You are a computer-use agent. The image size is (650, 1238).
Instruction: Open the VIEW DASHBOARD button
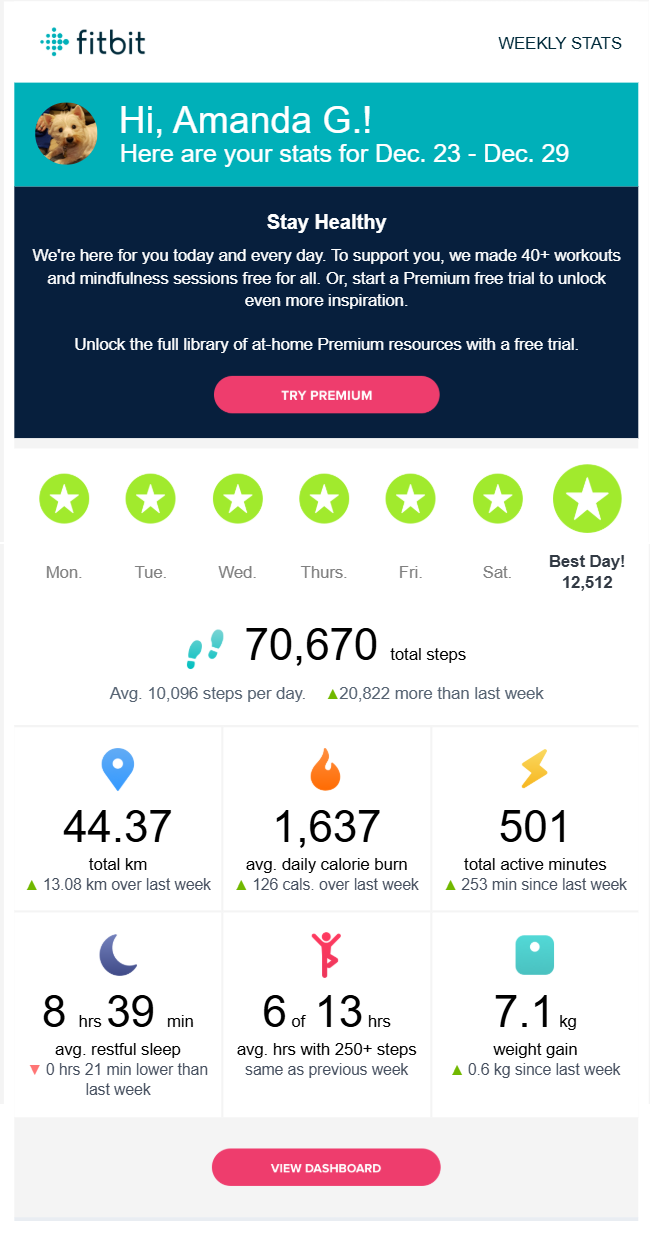point(326,1167)
